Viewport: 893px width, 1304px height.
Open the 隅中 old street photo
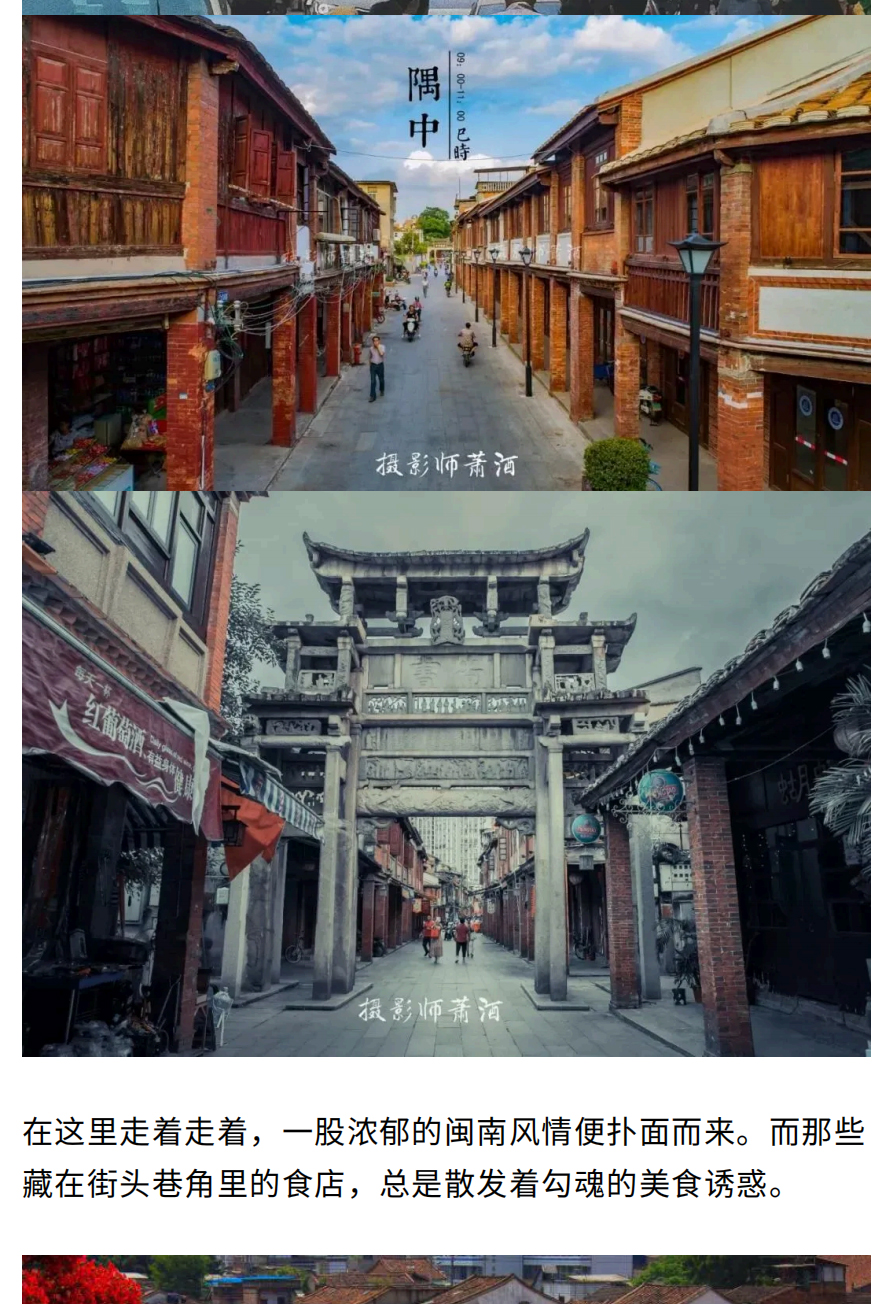tap(446, 252)
